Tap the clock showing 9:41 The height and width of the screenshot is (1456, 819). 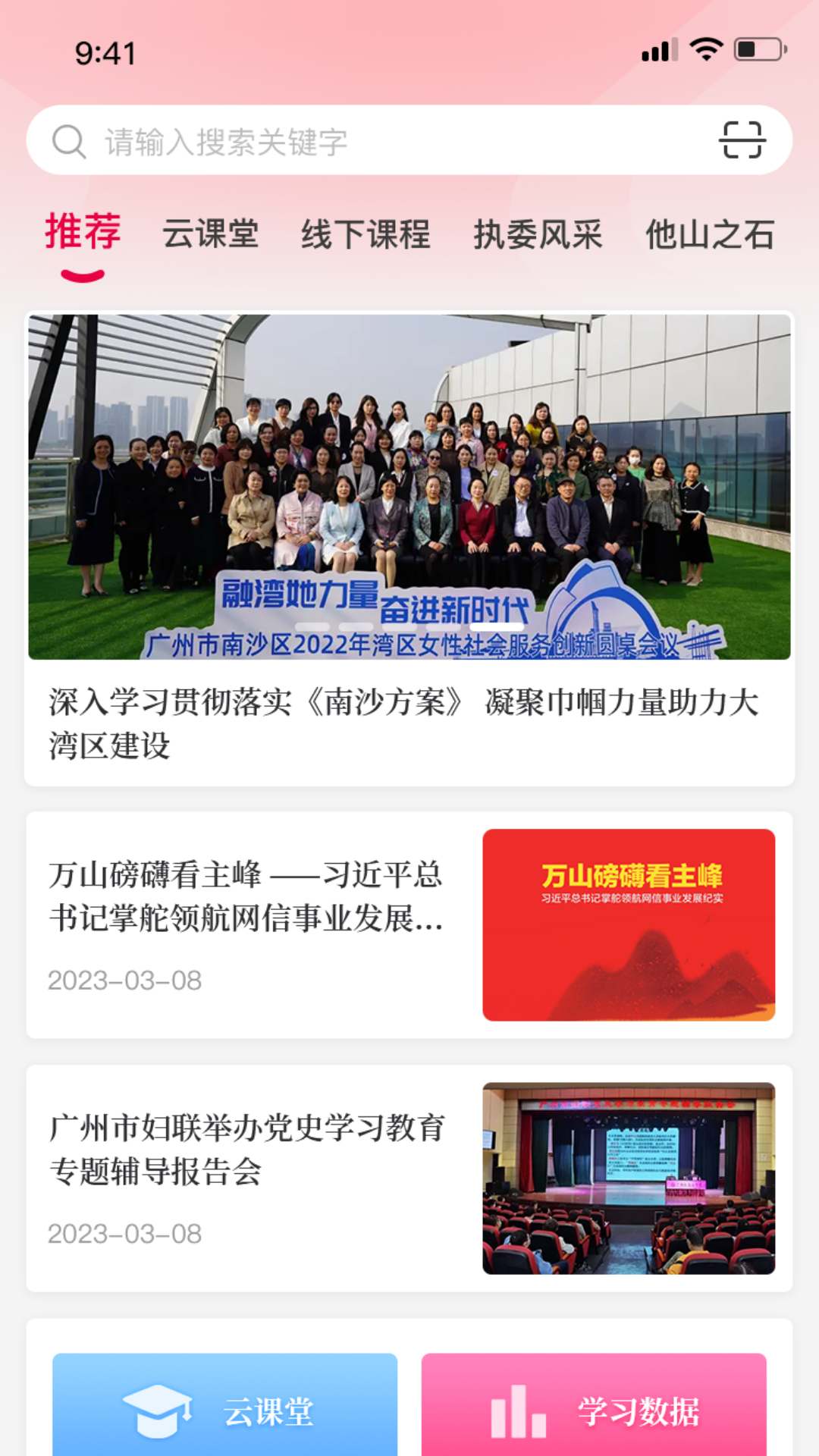pyautogui.click(x=105, y=51)
